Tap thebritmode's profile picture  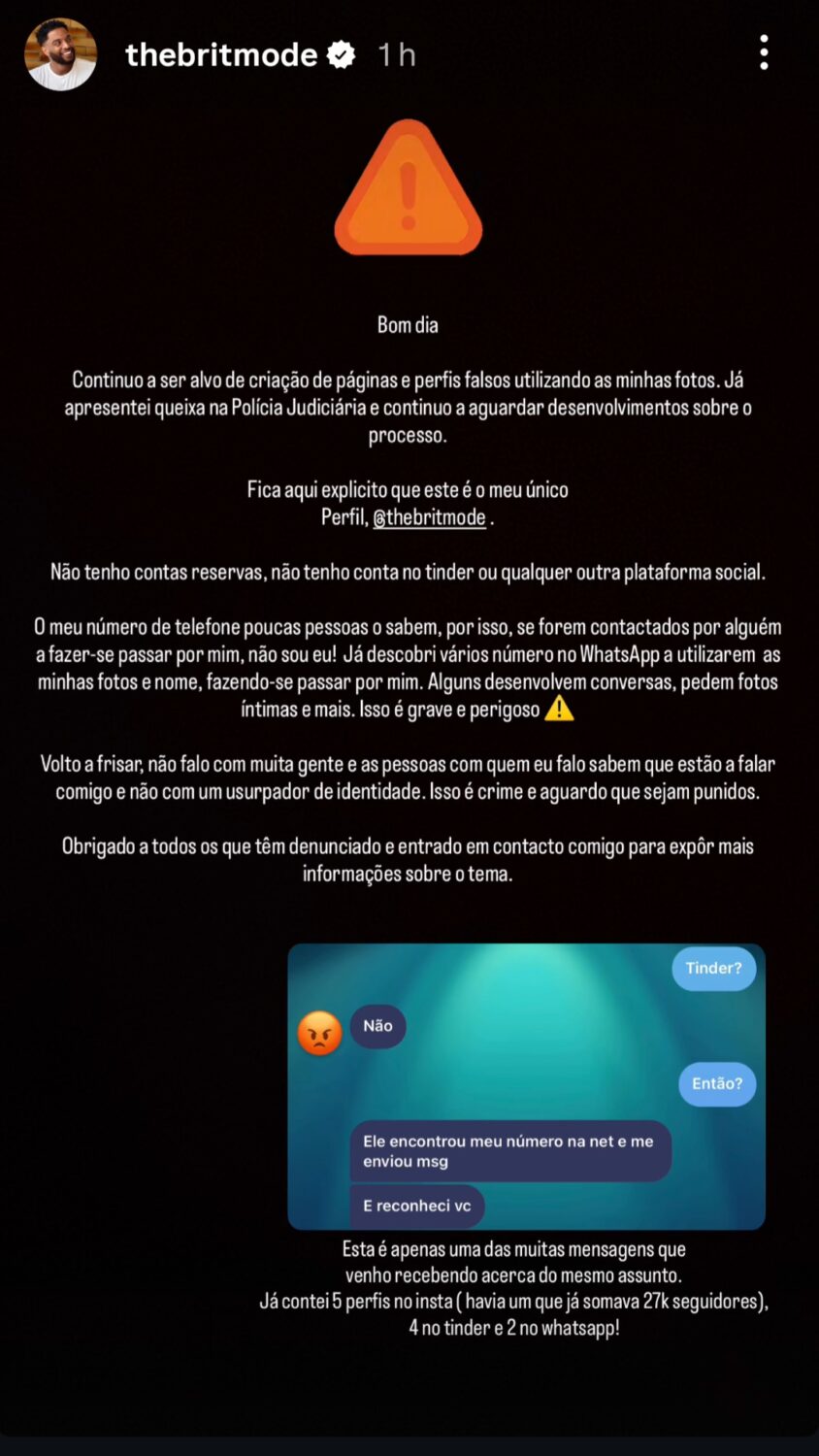click(60, 54)
